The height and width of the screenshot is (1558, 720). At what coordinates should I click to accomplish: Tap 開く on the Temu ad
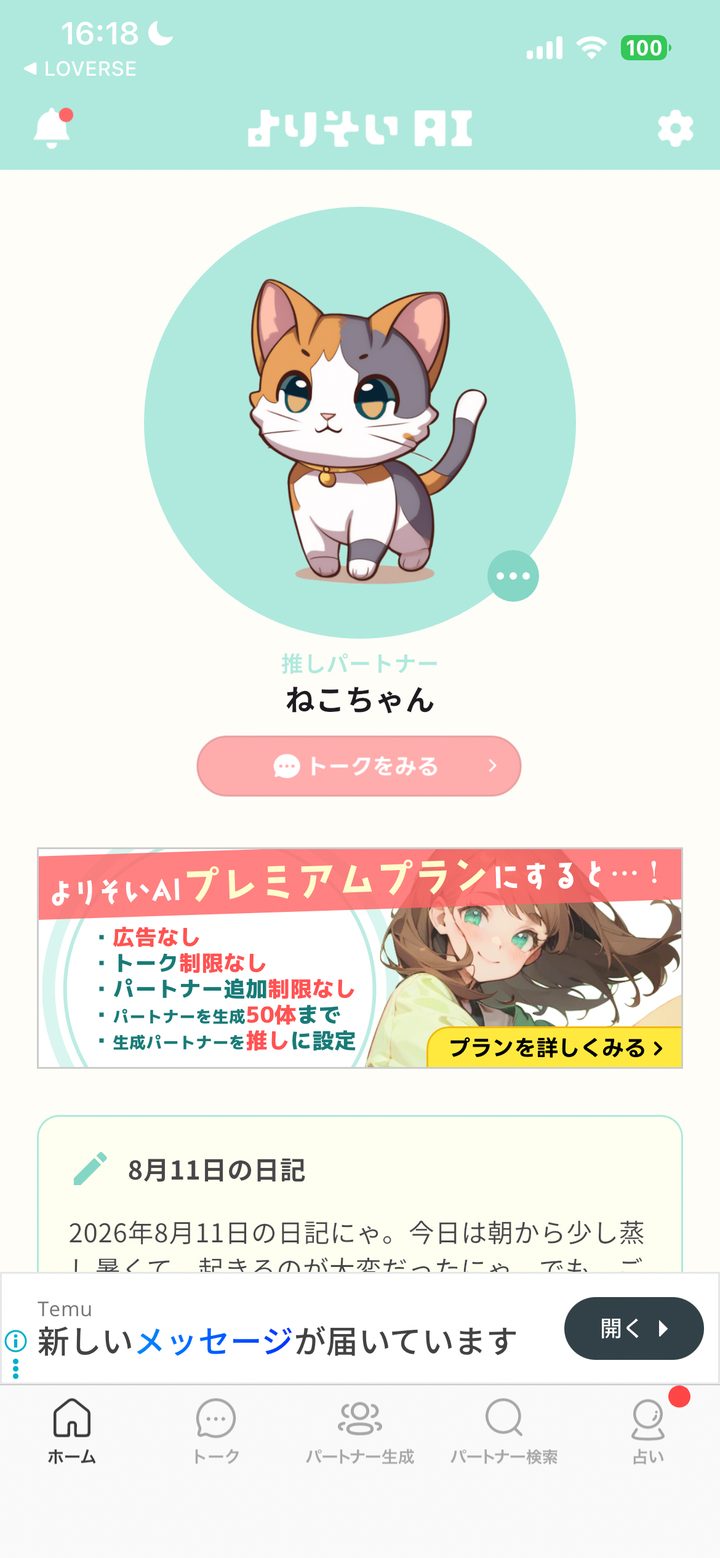[x=634, y=1328]
